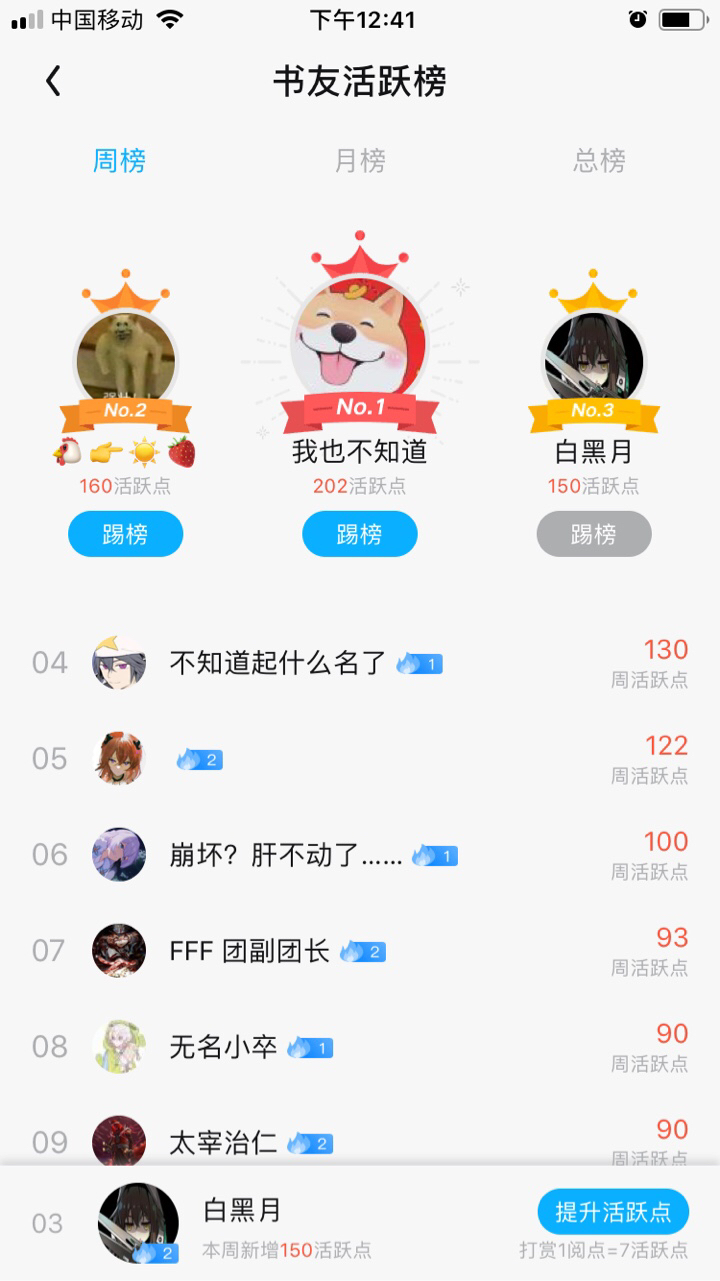The height and width of the screenshot is (1281, 720).
Task: Open rank 09 row 太宰治仁
Action: [360, 1130]
